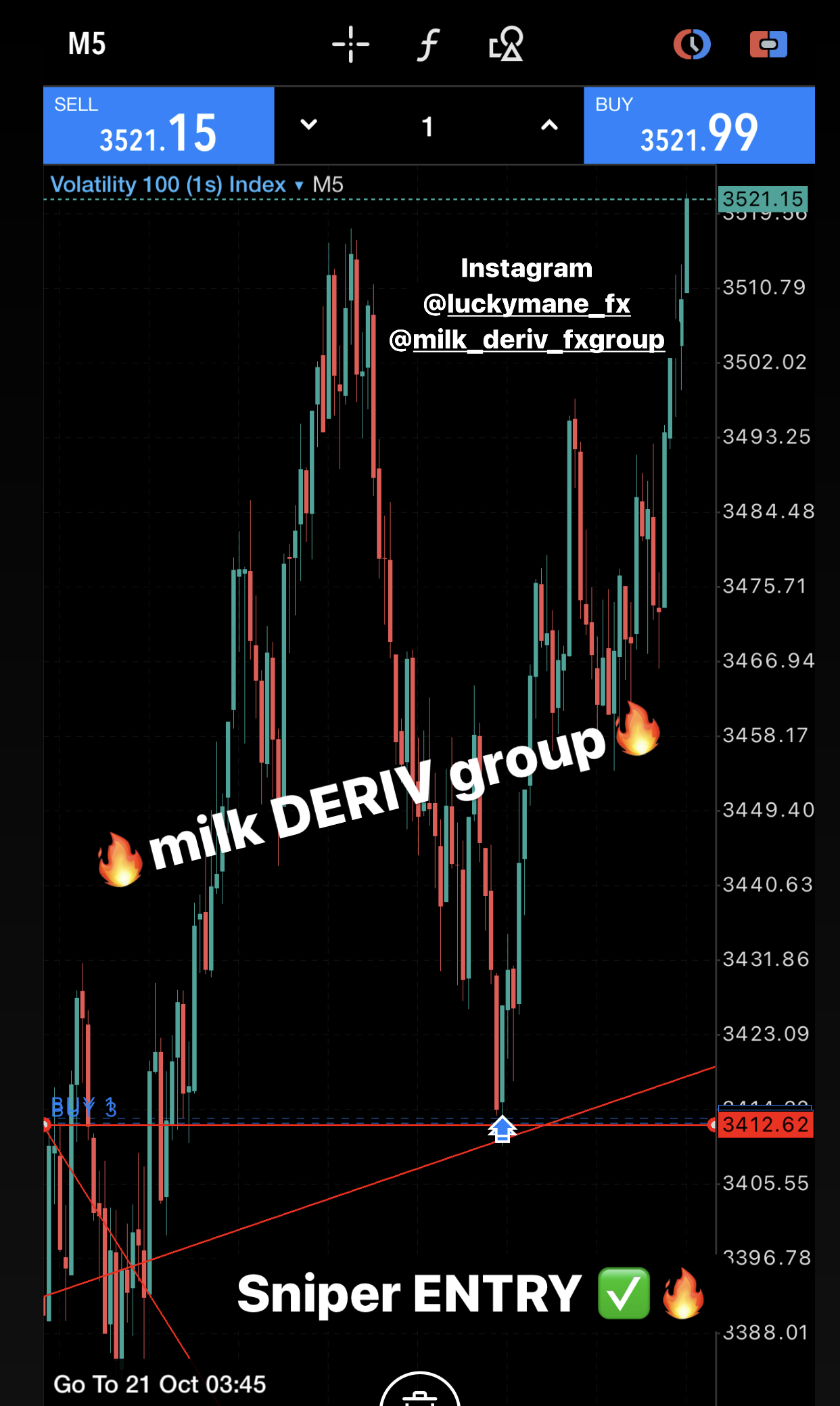This screenshot has width=840, height=1406.
Task: Decrease the lot size with the down chevron
Action: (308, 124)
